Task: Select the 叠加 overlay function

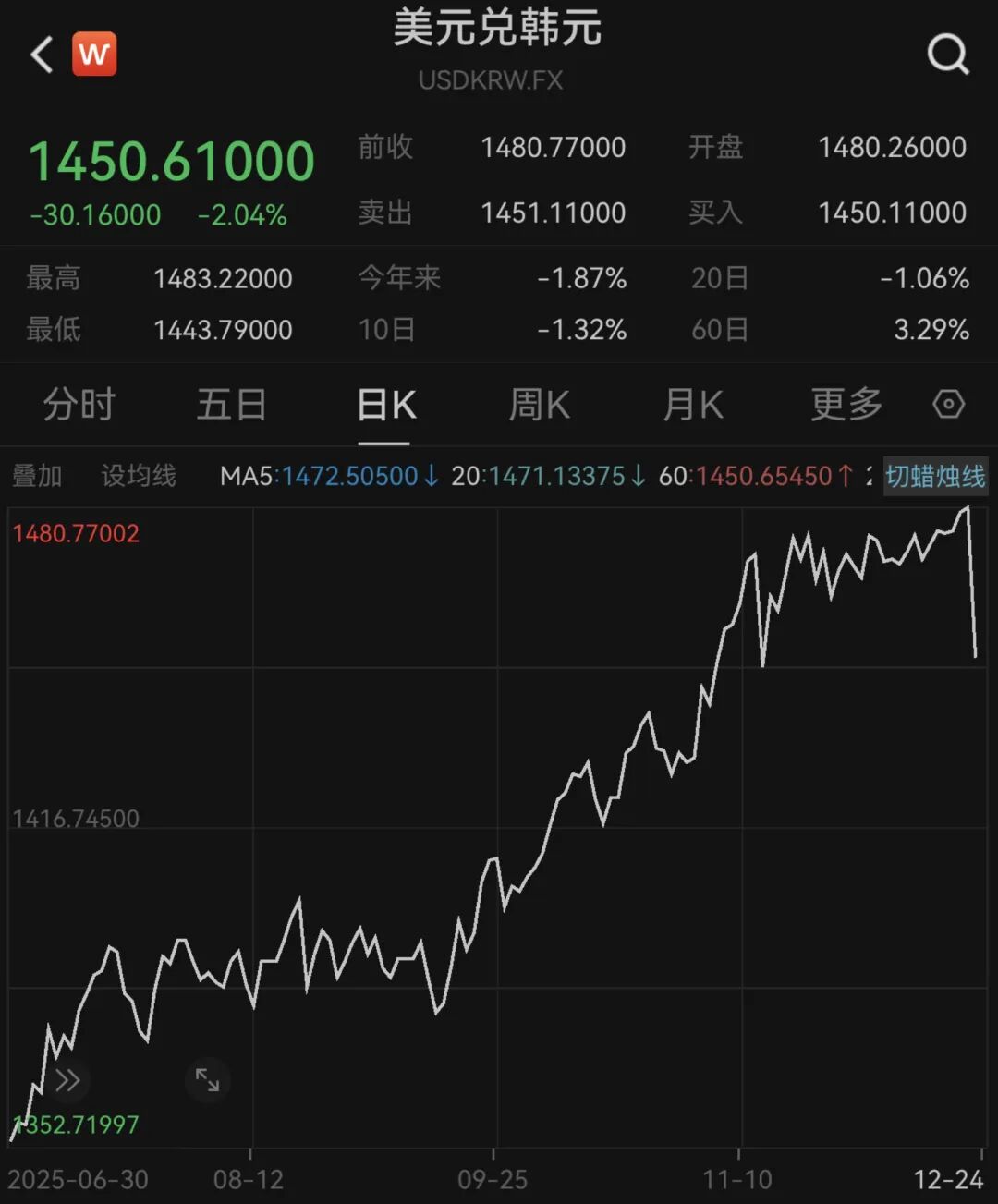Action: (x=37, y=476)
